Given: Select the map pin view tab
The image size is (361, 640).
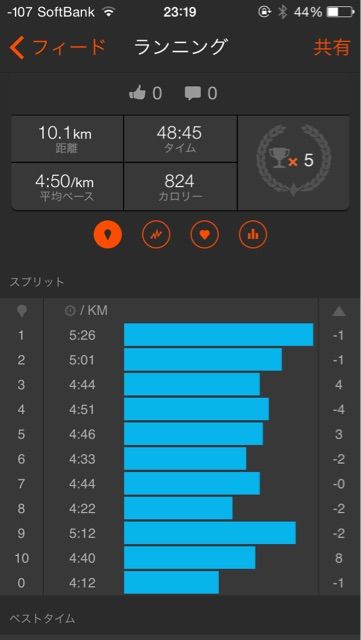Looking at the screenshot, I should 108,234.
